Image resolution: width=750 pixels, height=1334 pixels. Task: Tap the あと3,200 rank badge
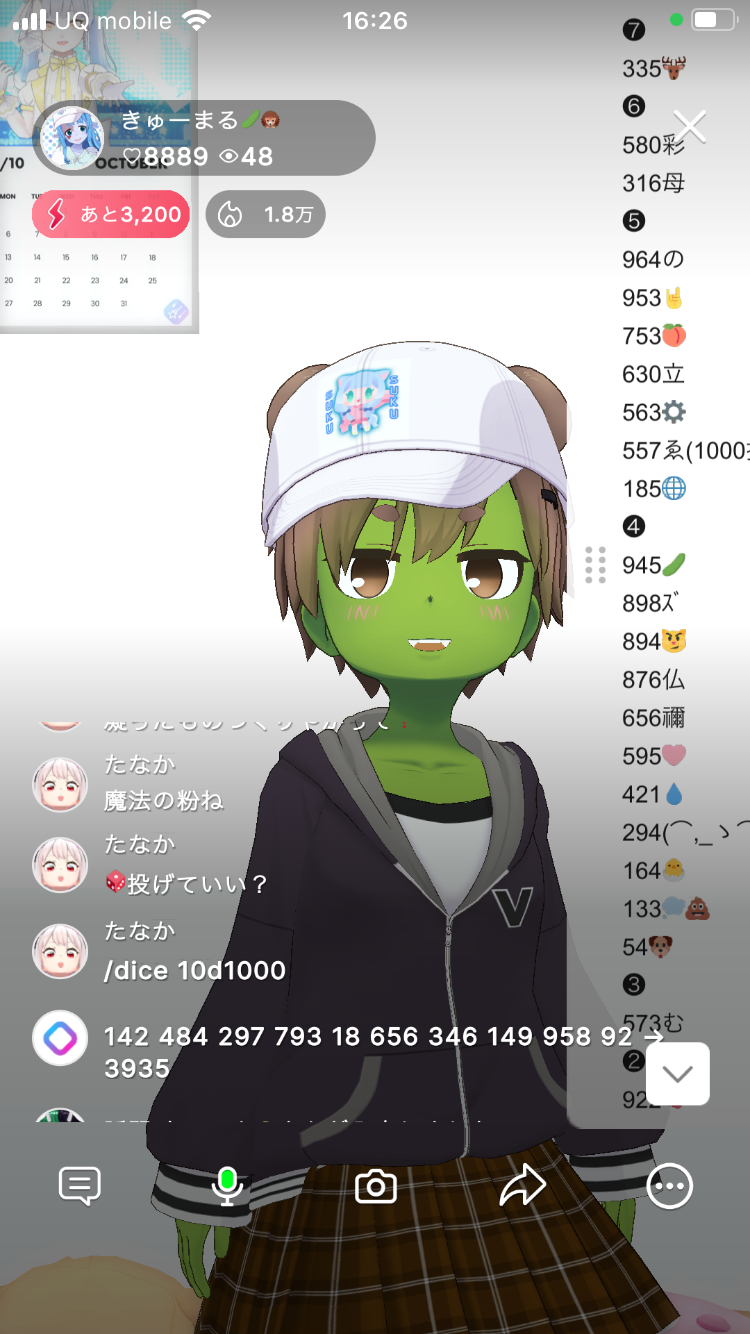(x=111, y=214)
